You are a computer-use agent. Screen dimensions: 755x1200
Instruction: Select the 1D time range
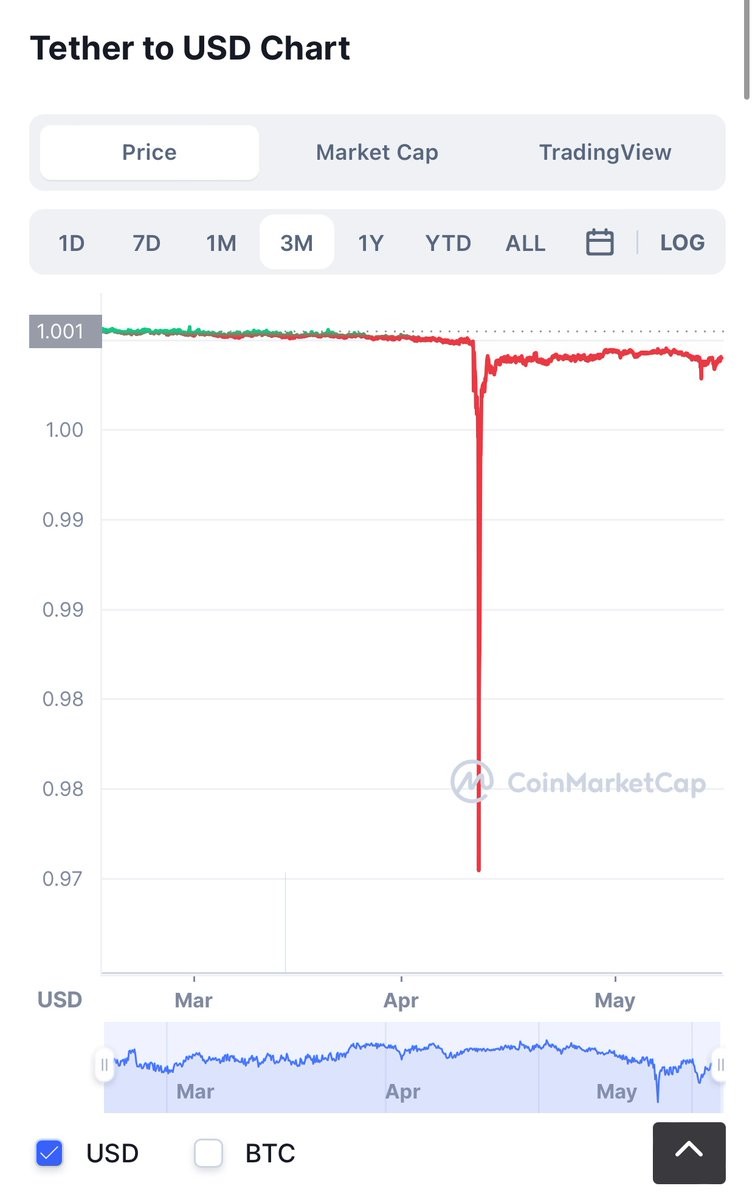(x=72, y=243)
